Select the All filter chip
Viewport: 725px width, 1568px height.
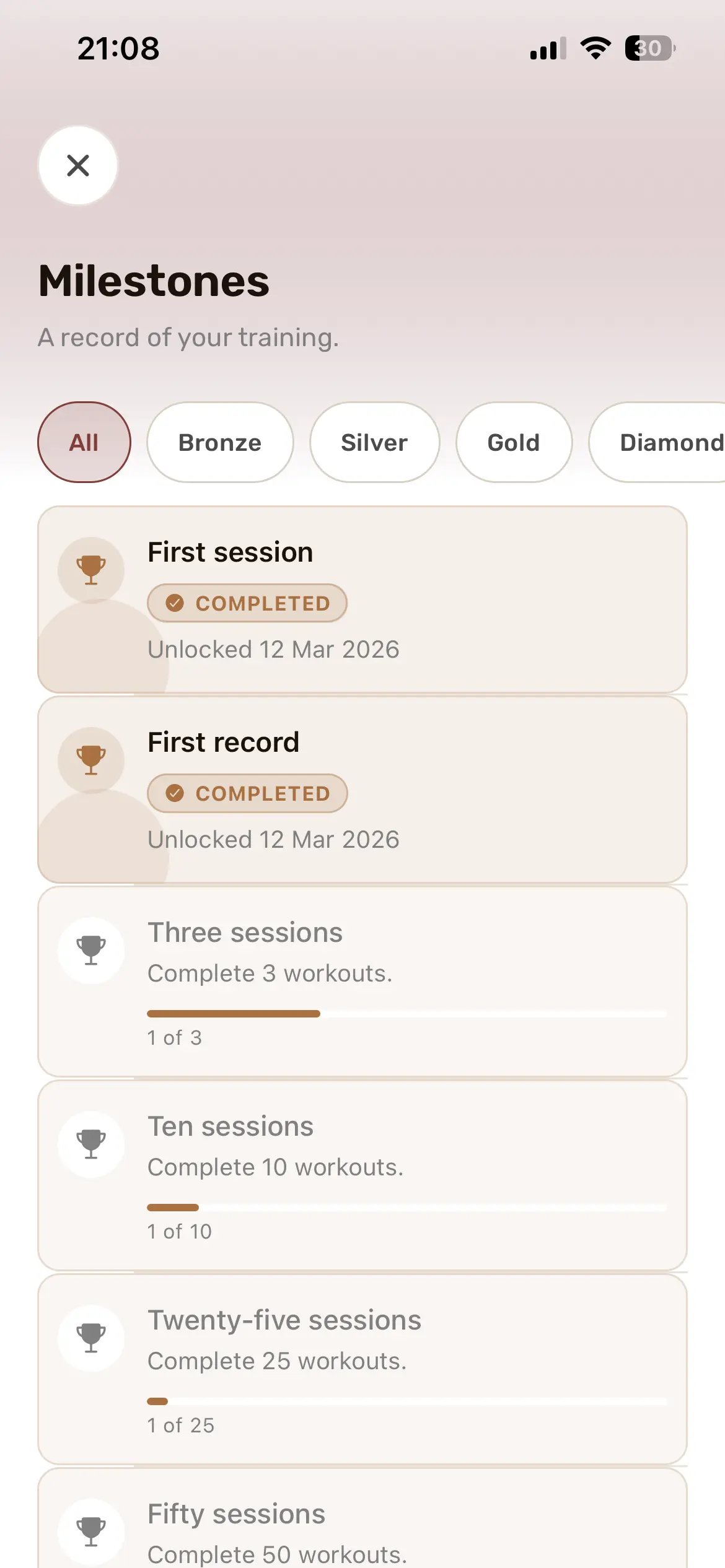pos(84,442)
